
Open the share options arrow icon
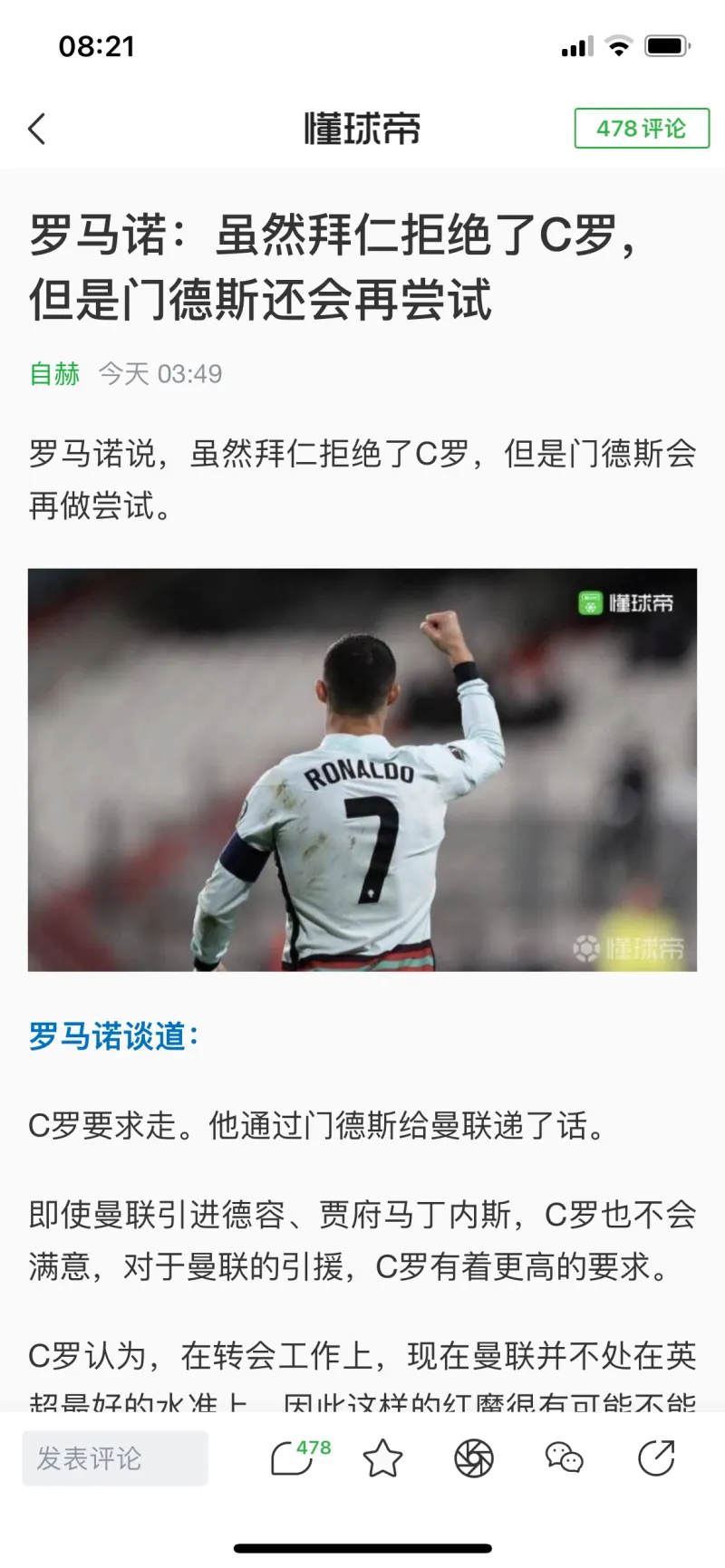pos(656,1458)
